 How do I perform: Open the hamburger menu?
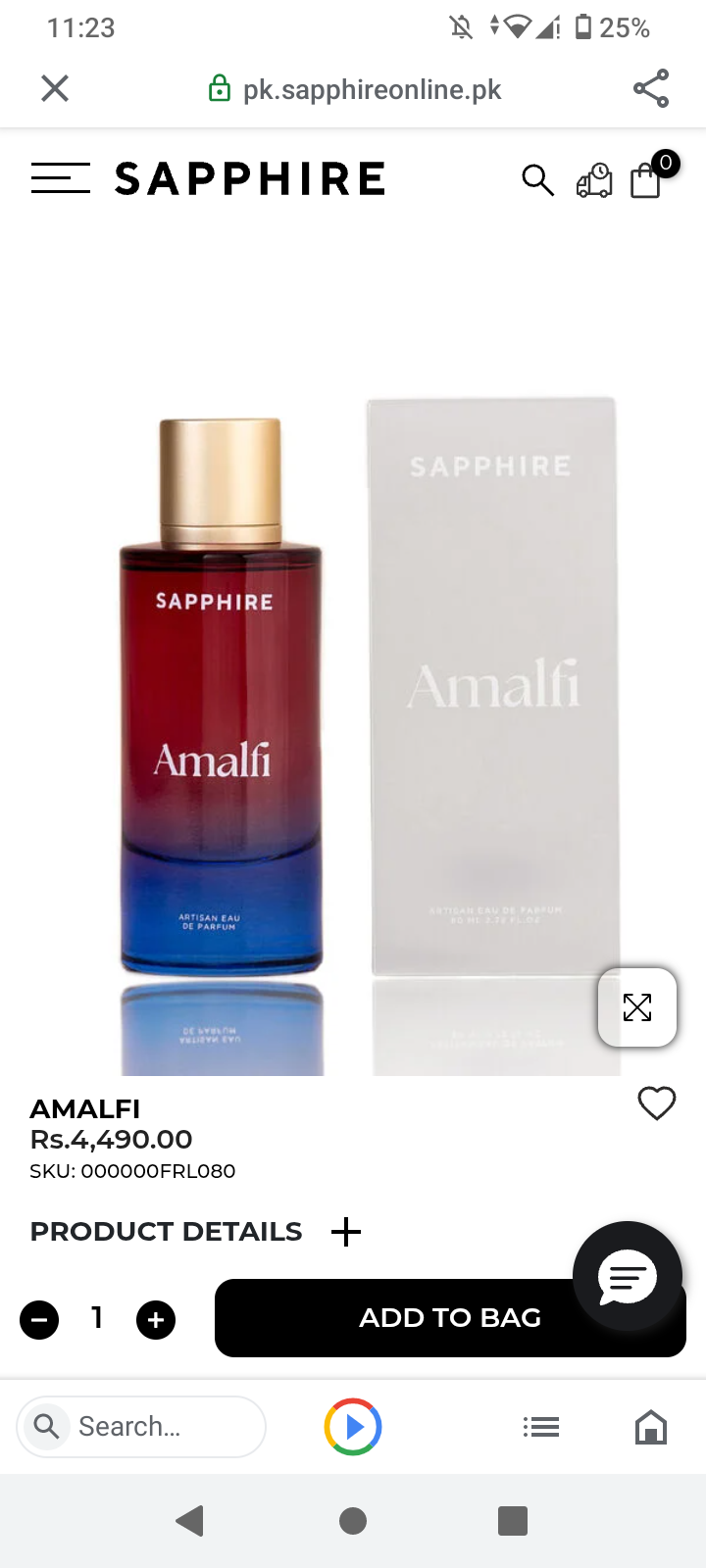pos(60,178)
